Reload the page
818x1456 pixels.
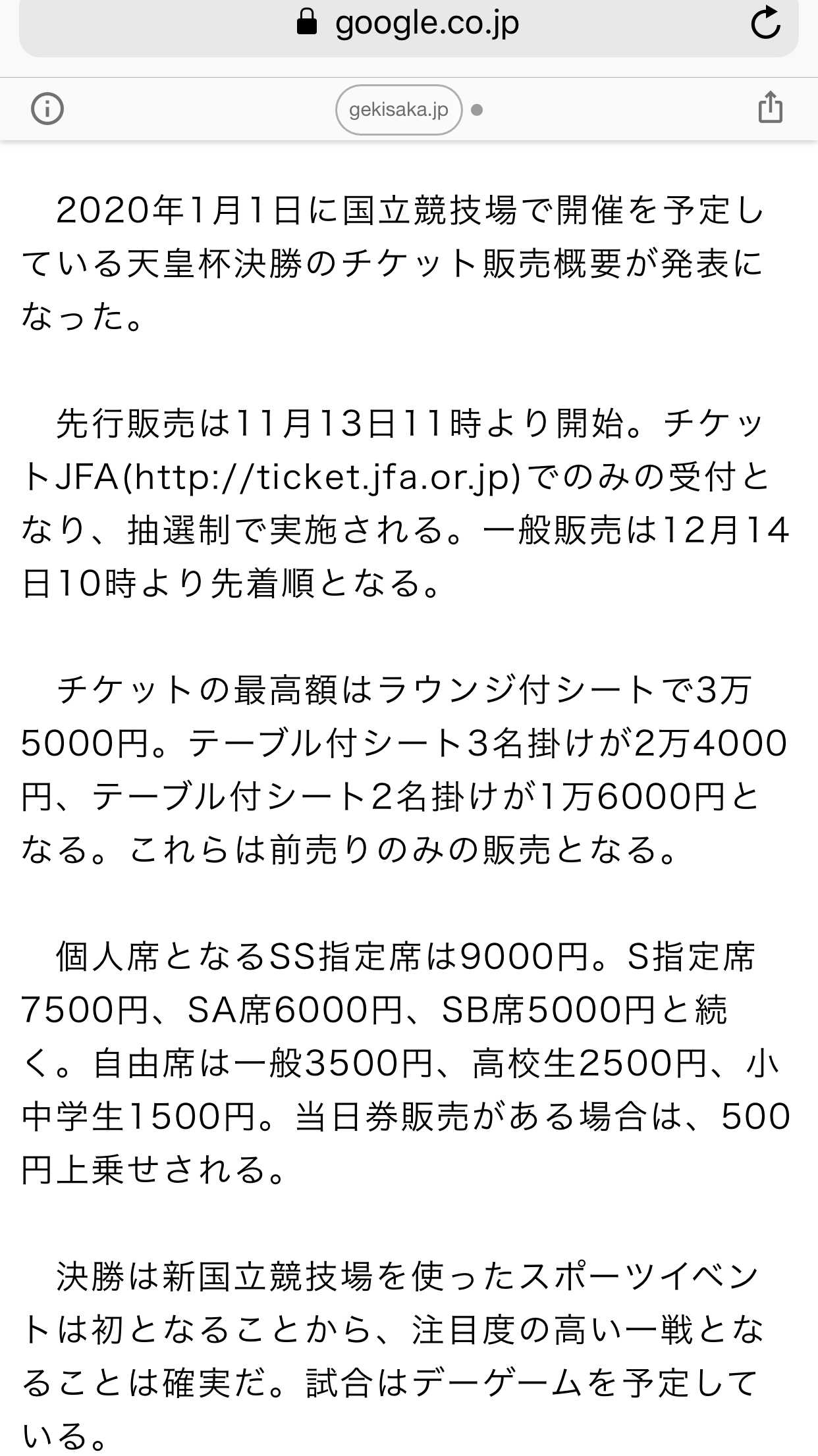[765, 24]
